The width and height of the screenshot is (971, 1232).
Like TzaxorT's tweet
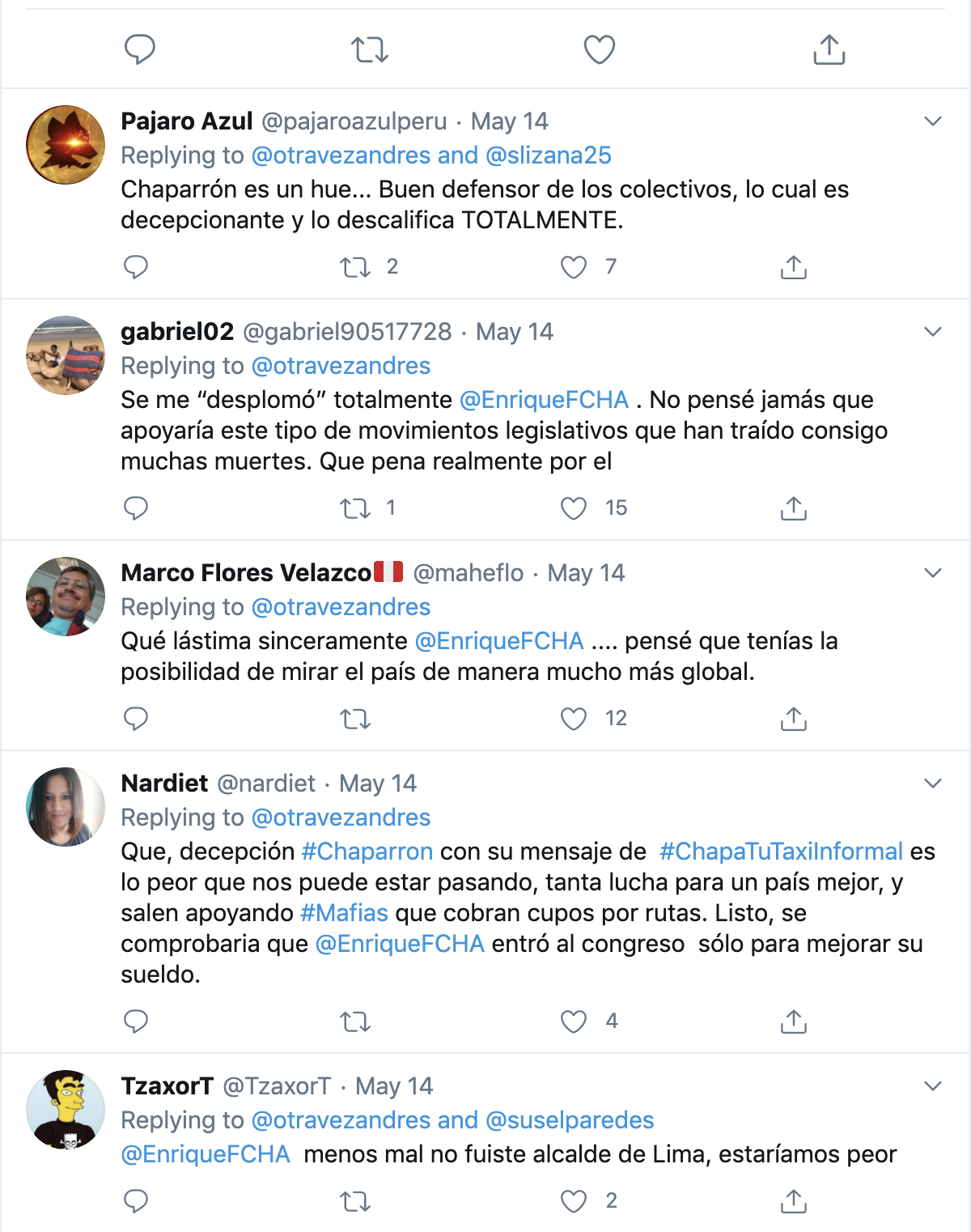(574, 1201)
